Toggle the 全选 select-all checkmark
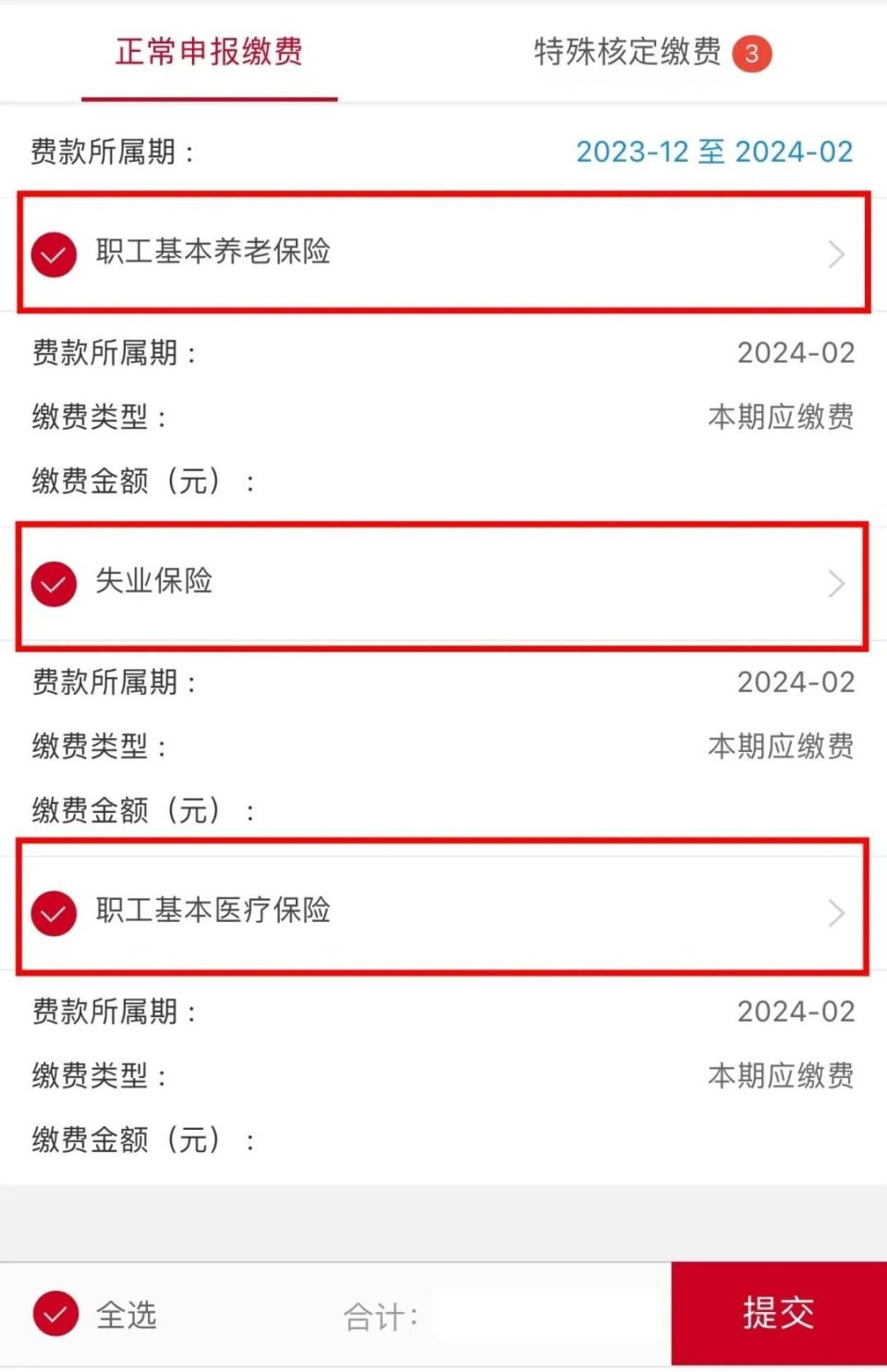Viewport: 887px width, 1372px height. (x=54, y=1314)
